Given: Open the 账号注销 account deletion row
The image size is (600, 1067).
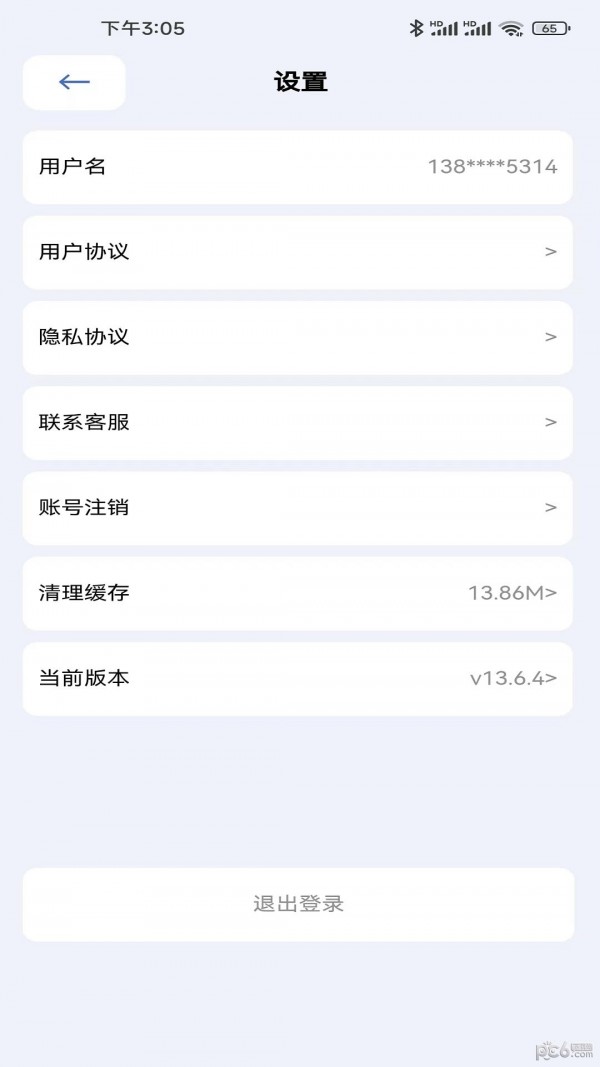Looking at the screenshot, I should click(297, 508).
